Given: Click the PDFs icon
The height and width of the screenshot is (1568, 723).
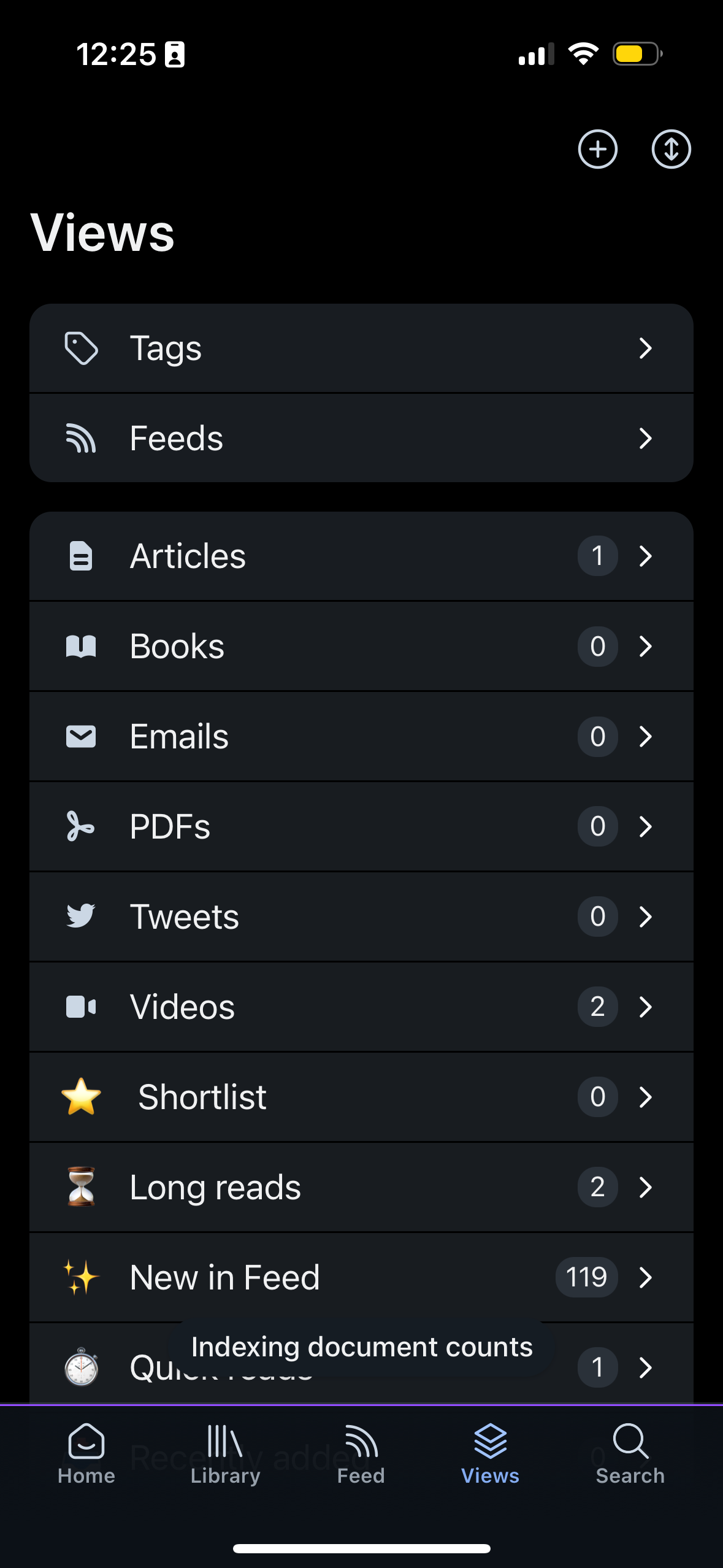Looking at the screenshot, I should pyautogui.click(x=80, y=826).
